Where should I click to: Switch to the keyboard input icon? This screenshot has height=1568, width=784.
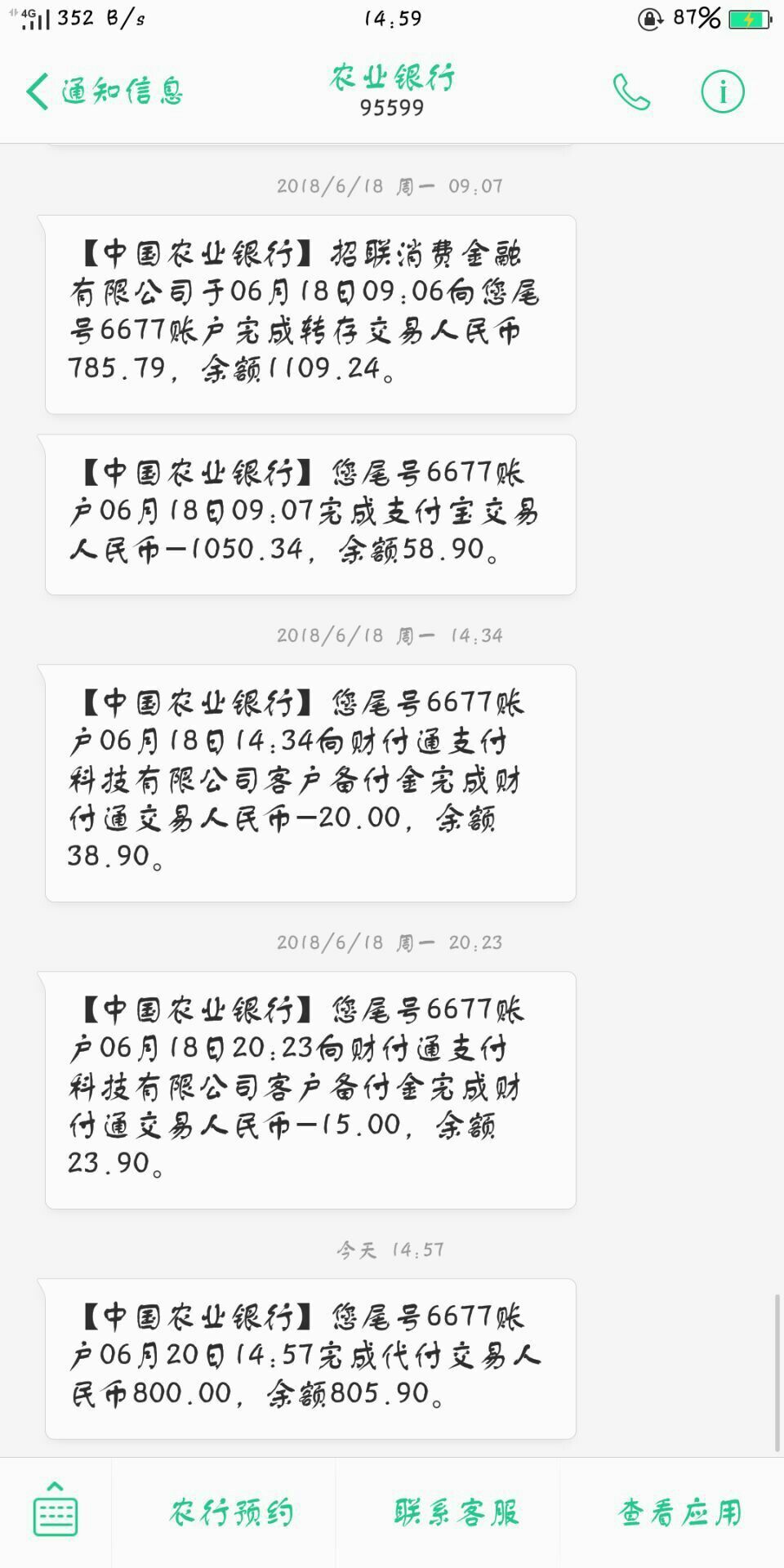point(56,1511)
